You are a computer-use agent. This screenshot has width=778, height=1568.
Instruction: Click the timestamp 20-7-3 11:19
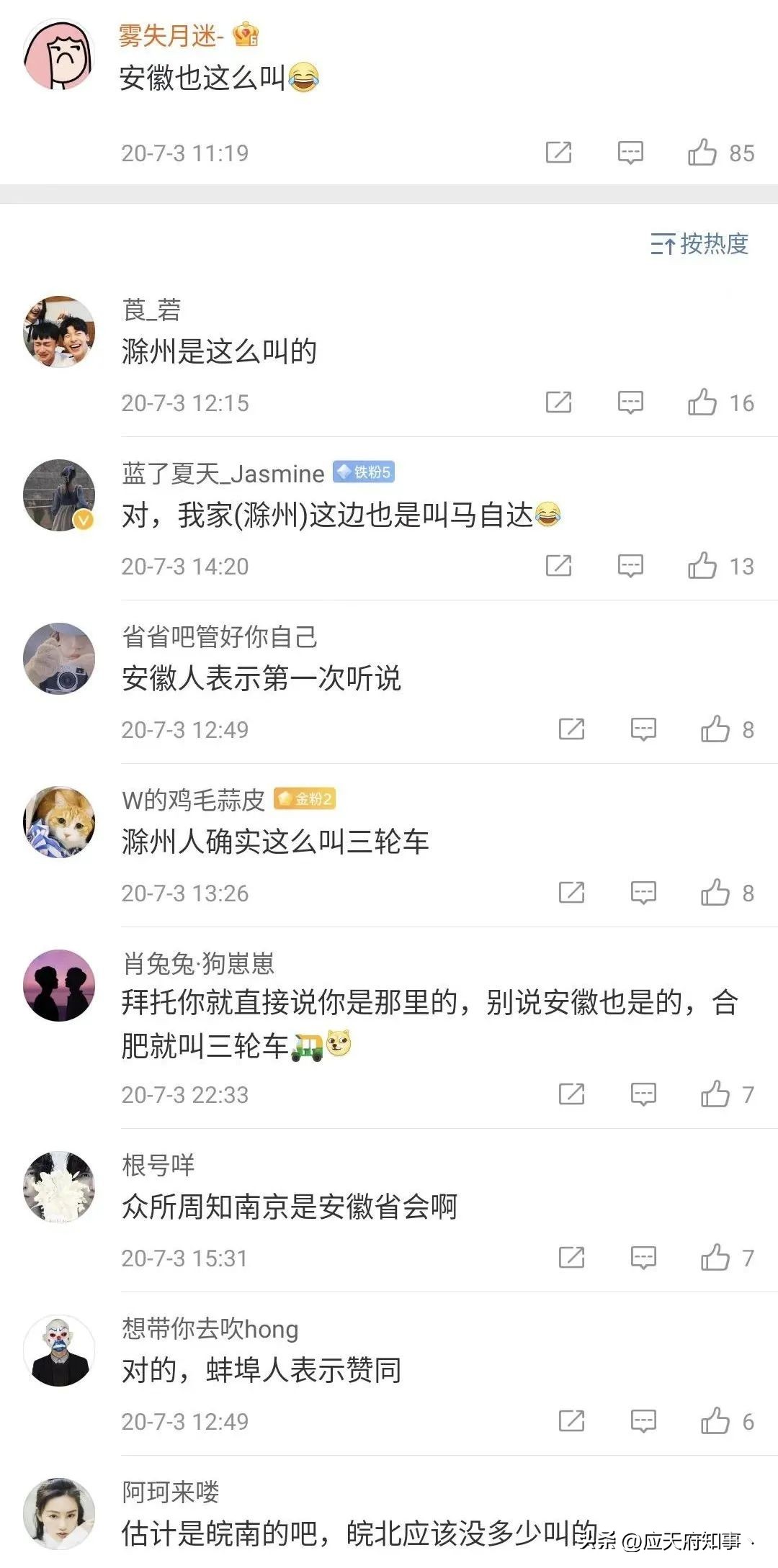point(184,153)
